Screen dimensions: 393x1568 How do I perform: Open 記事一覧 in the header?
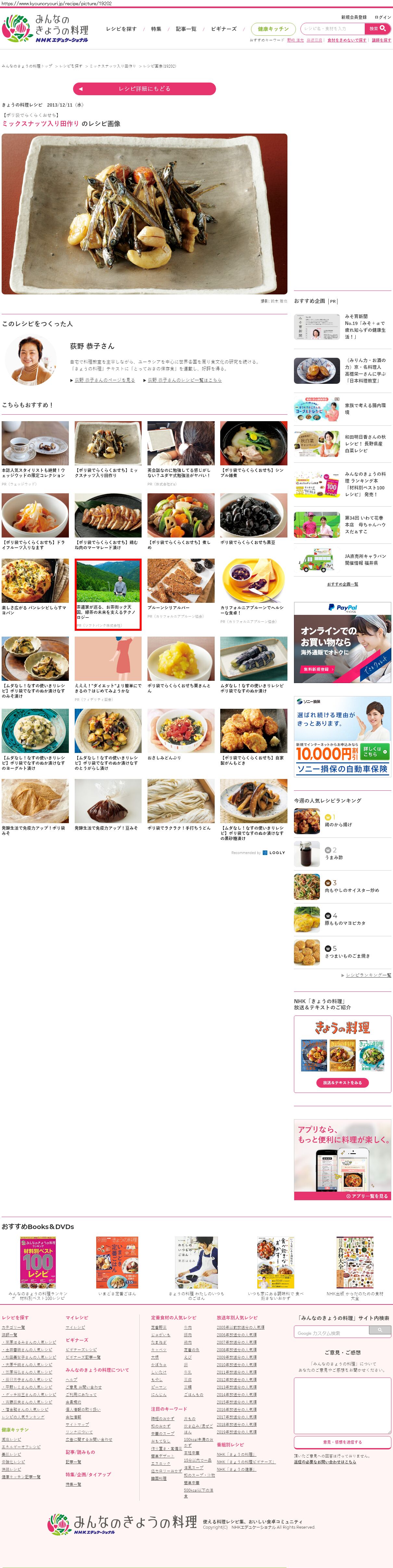pyautogui.click(x=185, y=29)
